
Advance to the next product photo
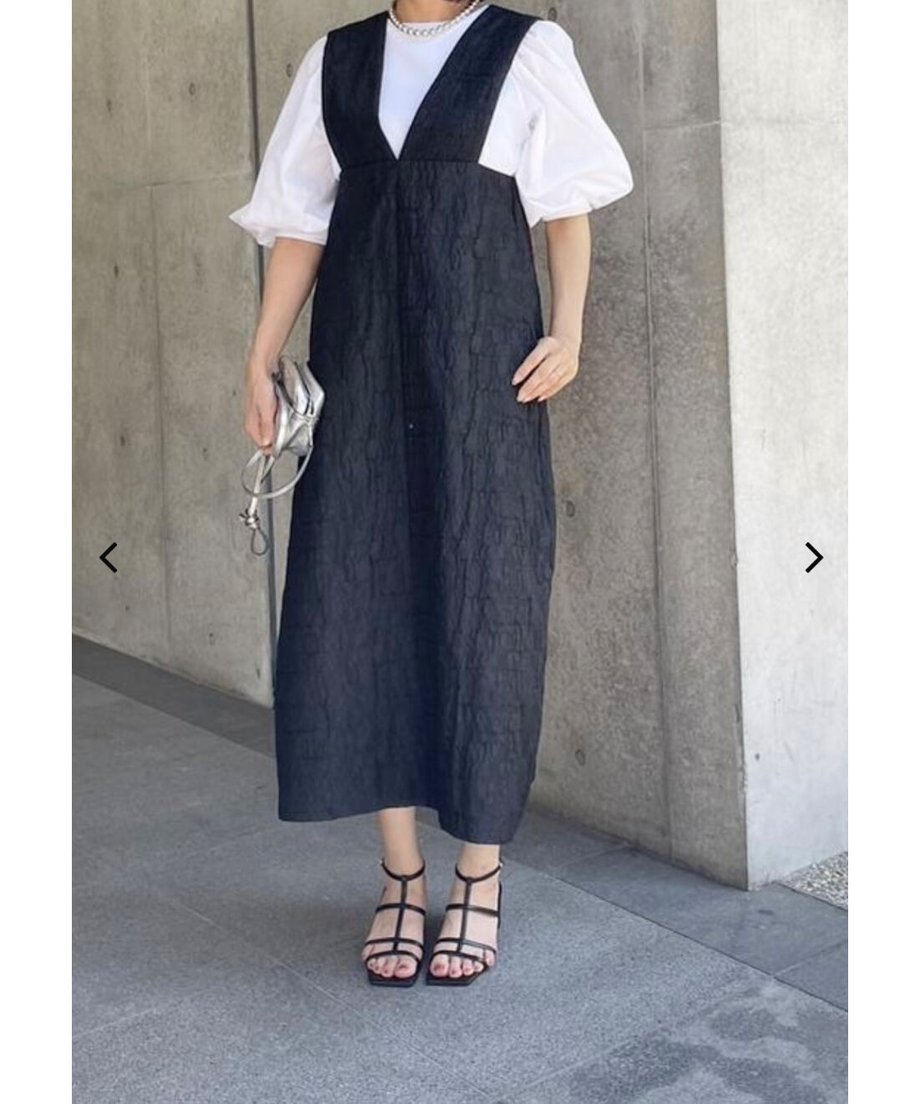813,558
